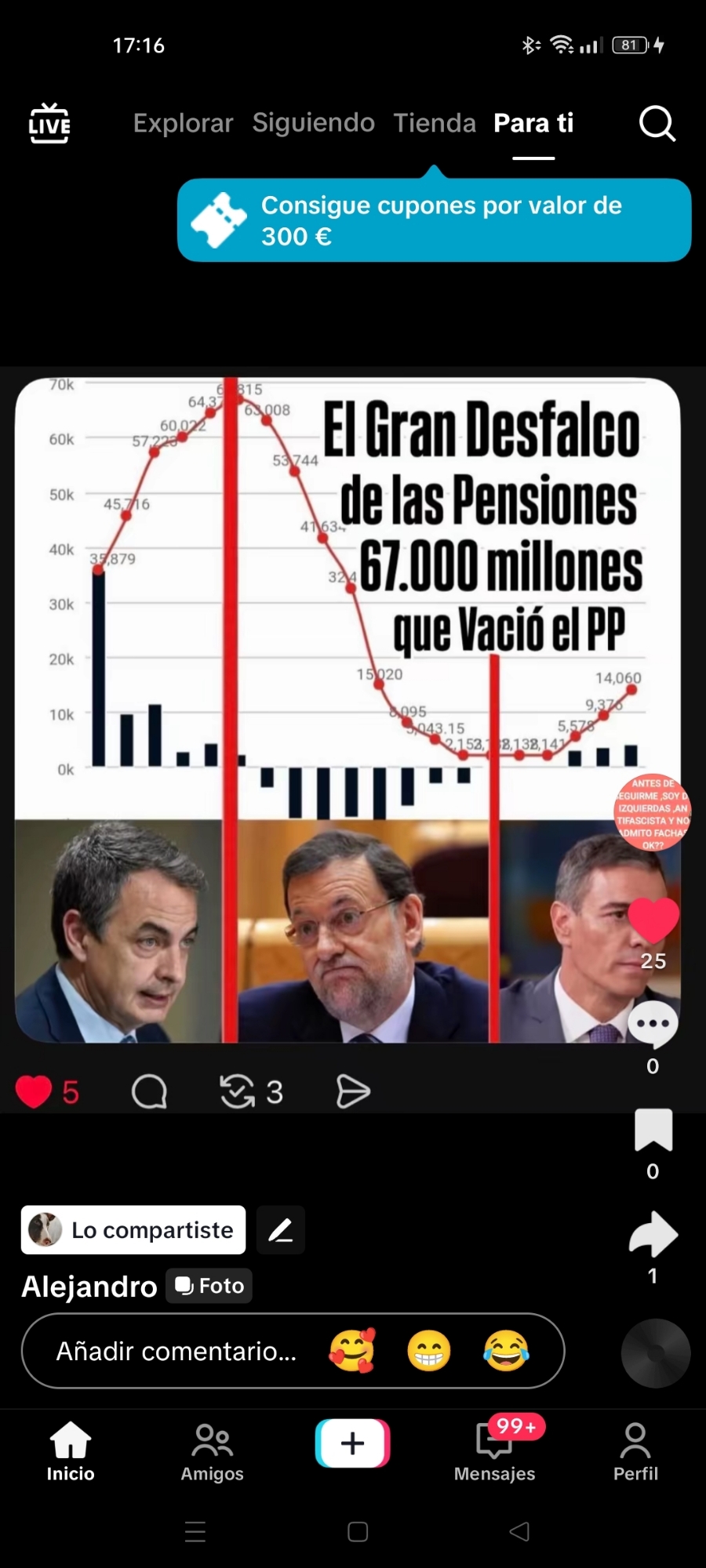706x1568 pixels.
Task: Open the Tienda tab
Action: [435, 123]
